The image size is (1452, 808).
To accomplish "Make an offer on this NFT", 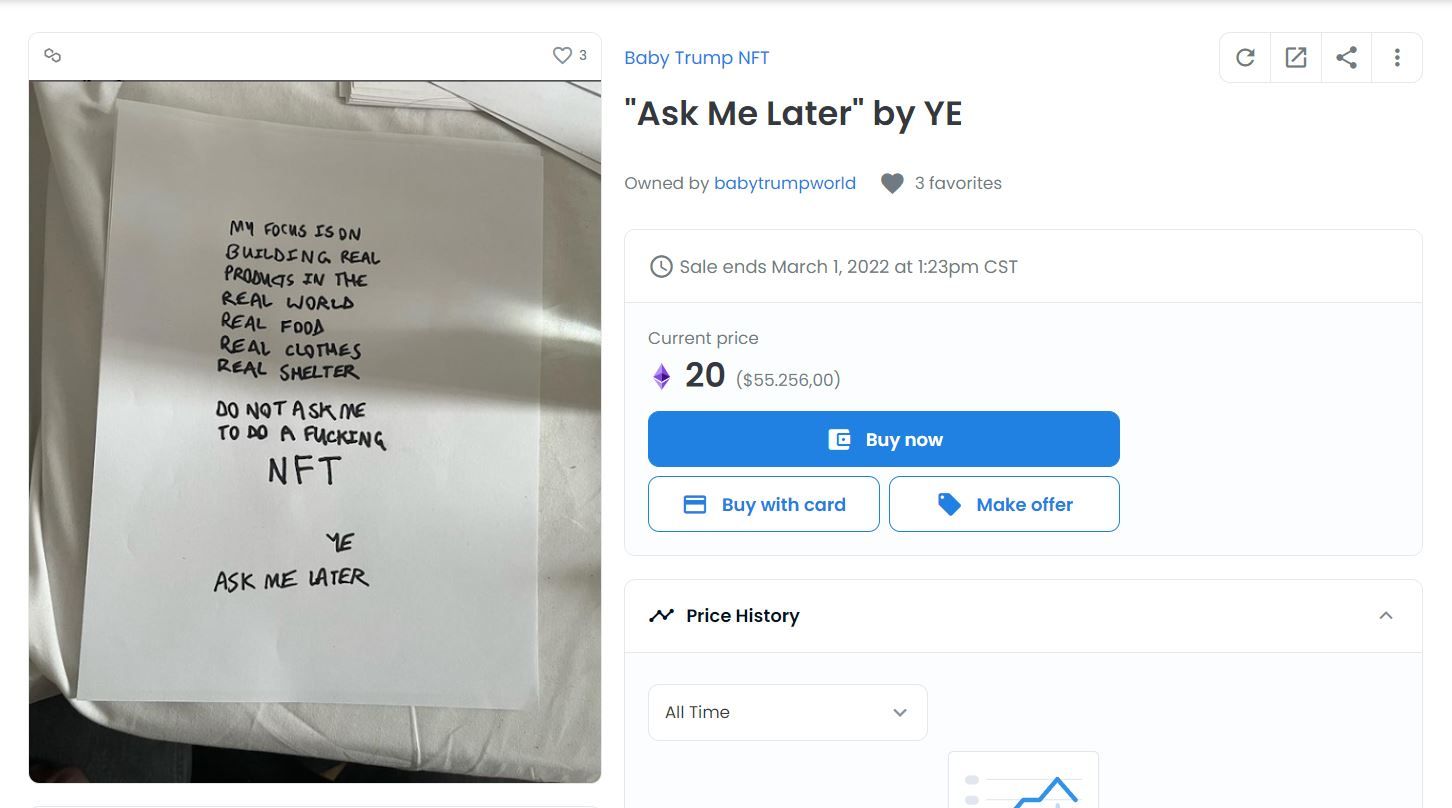I will pos(1003,504).
